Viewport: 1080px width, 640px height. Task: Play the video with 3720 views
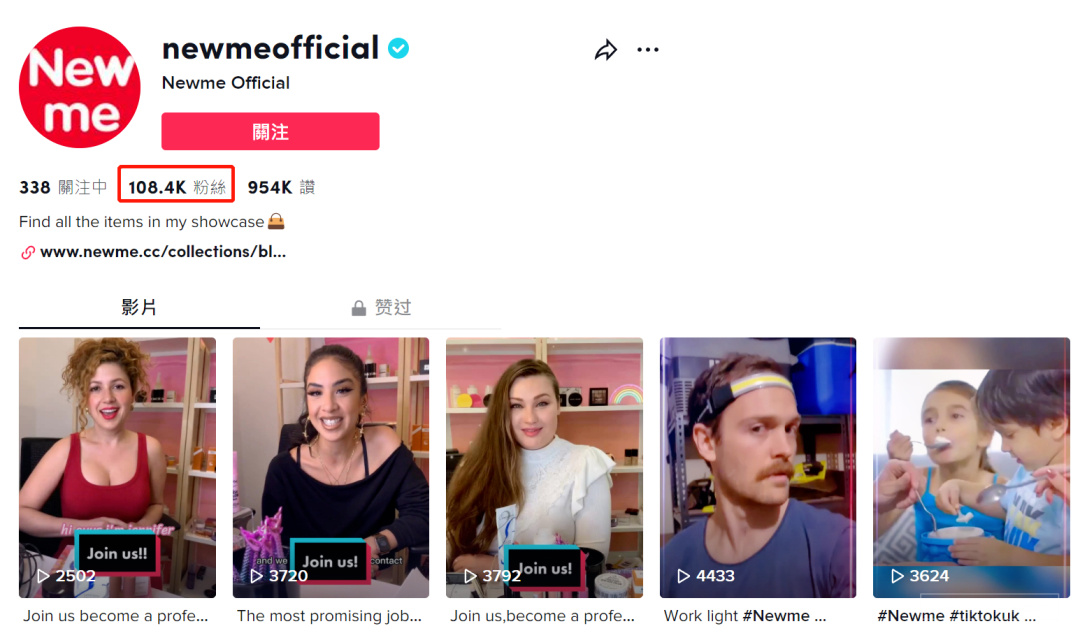pyautogui.click(x=331, y=468)
